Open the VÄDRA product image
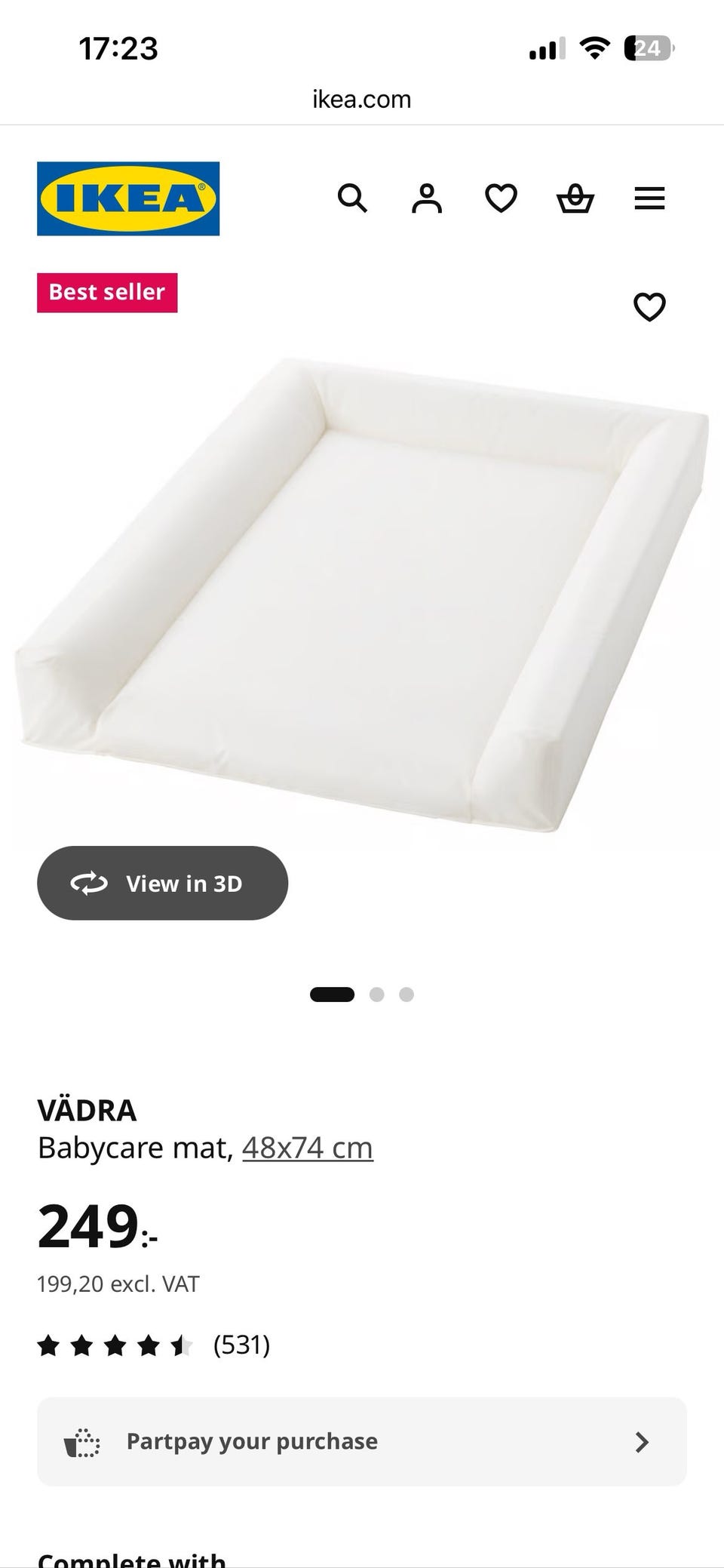 click(362, 596)
